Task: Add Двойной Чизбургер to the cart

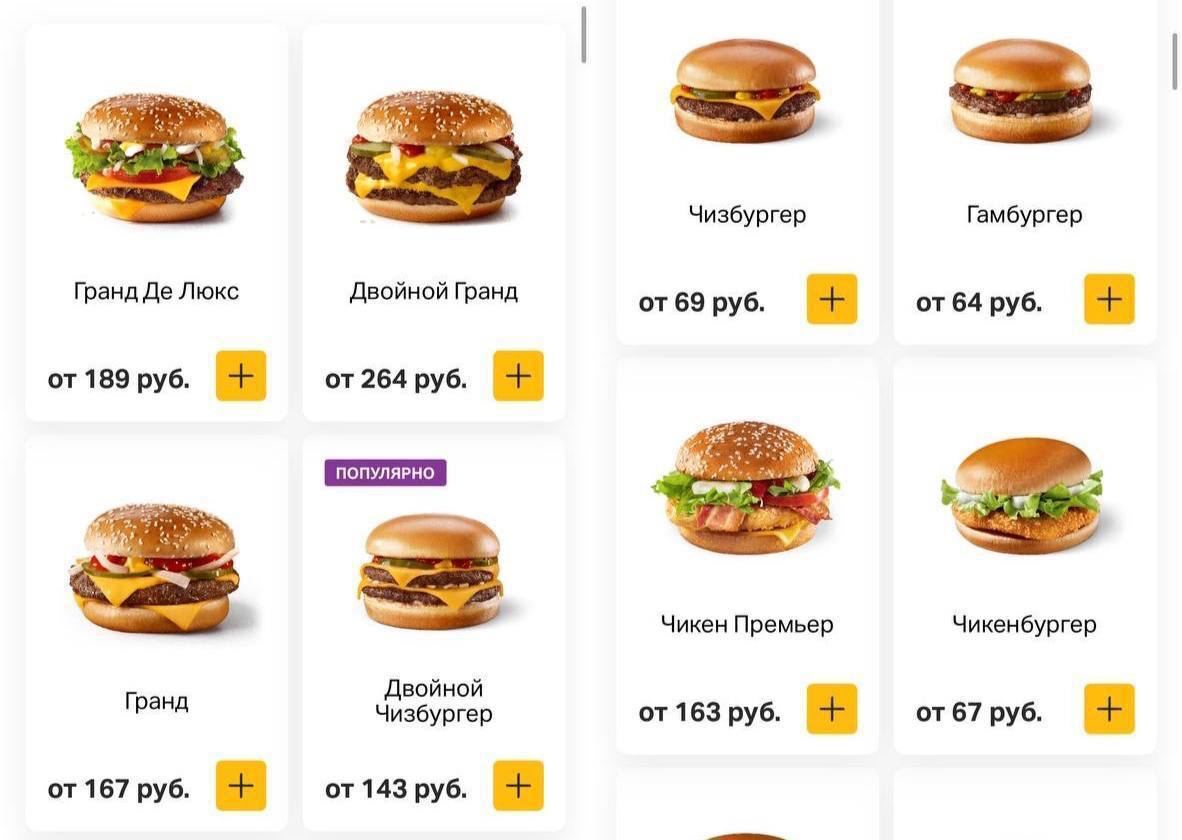Action: (x=518, y=785)
